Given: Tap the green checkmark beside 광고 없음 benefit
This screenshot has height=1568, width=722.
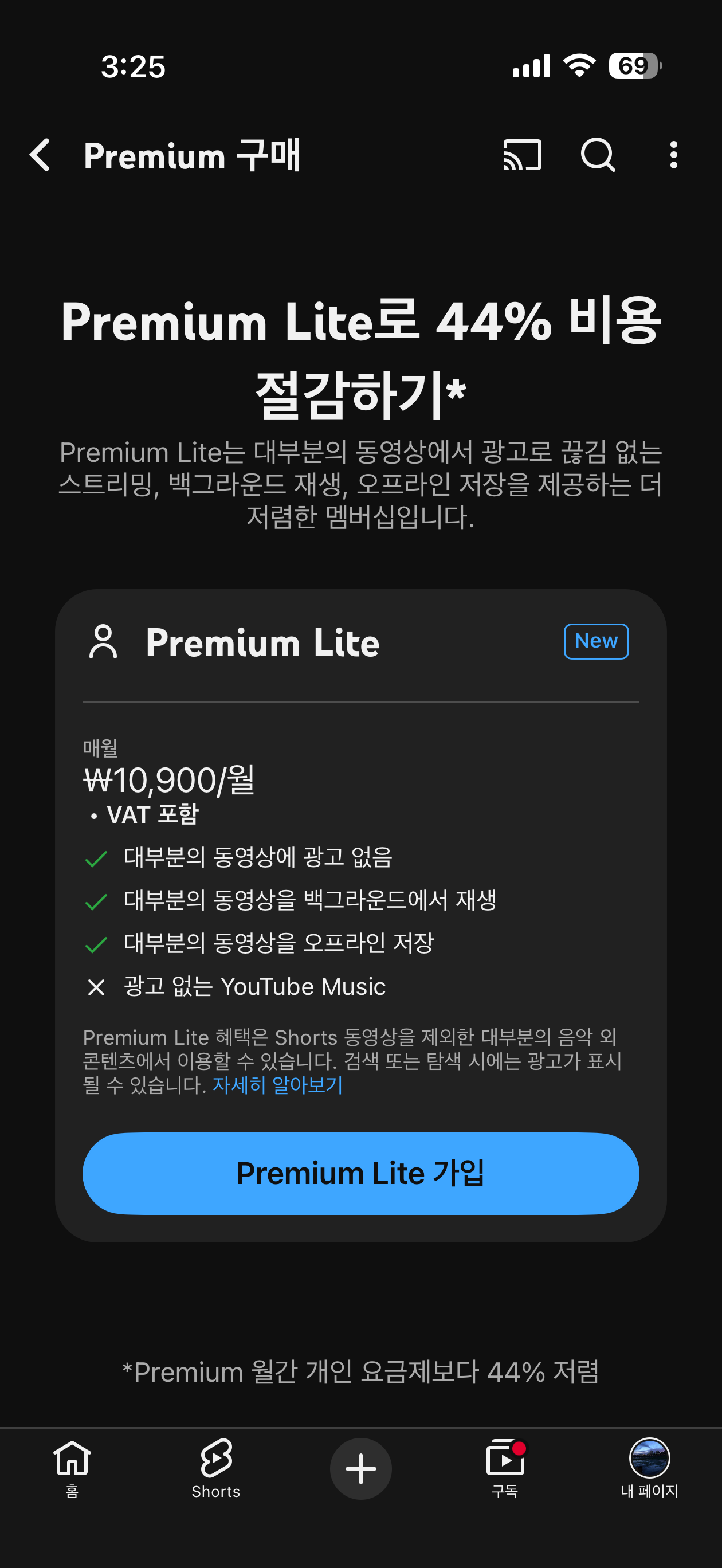Looking at the screenshot, I should tap(96, 859).
